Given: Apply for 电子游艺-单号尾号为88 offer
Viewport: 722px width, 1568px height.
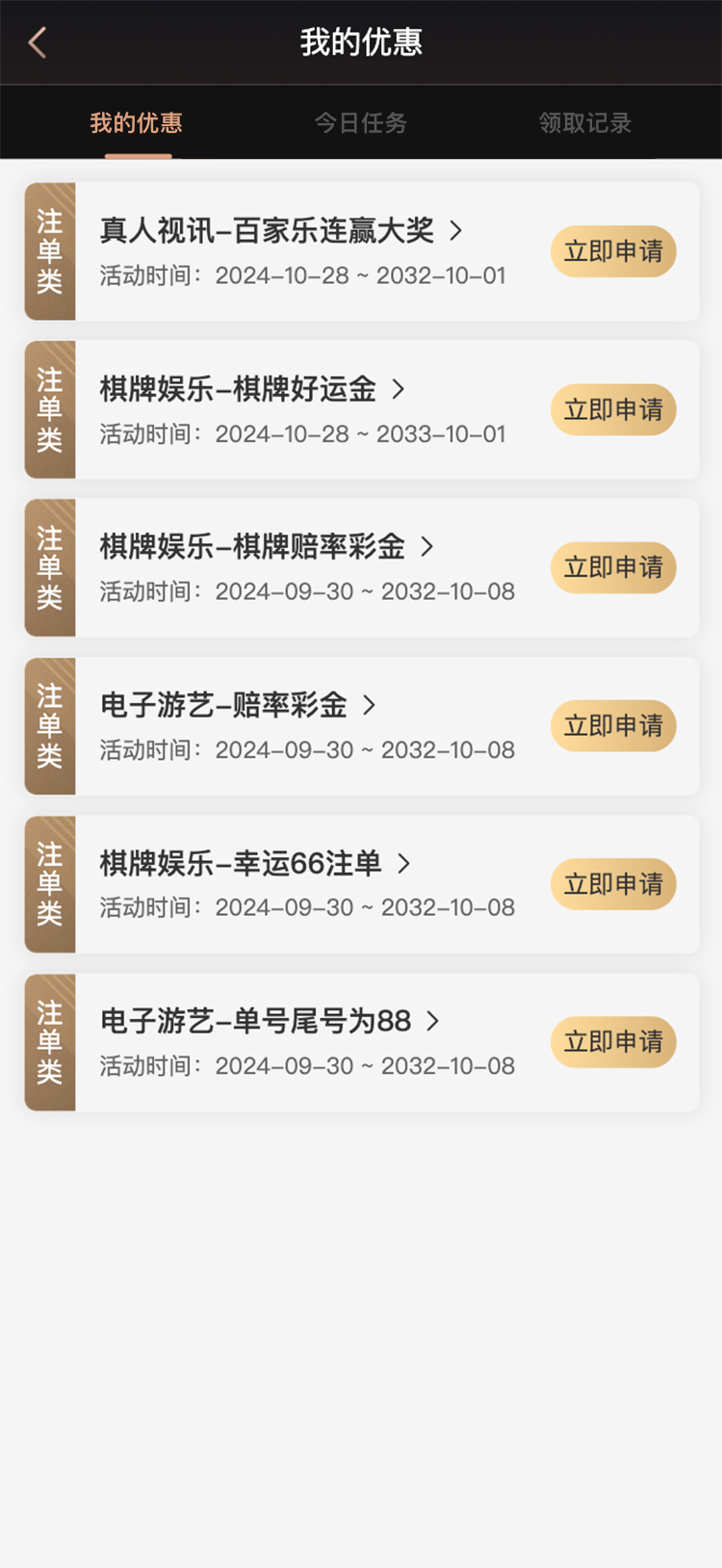Looking at the screenshot, I should [x=613, y=1042].
